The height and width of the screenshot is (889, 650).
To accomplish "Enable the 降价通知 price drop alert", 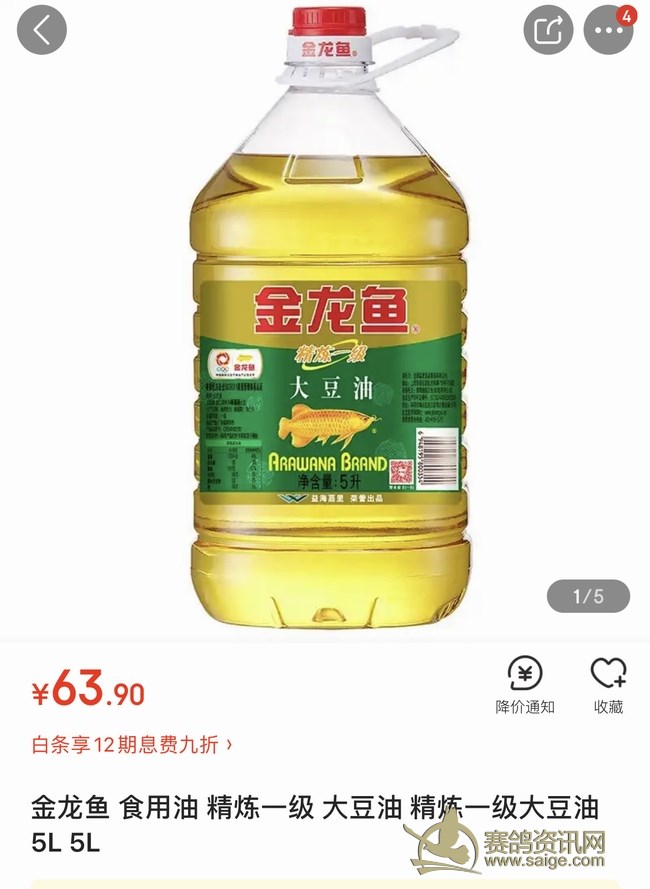I will [x=525, y=684].
